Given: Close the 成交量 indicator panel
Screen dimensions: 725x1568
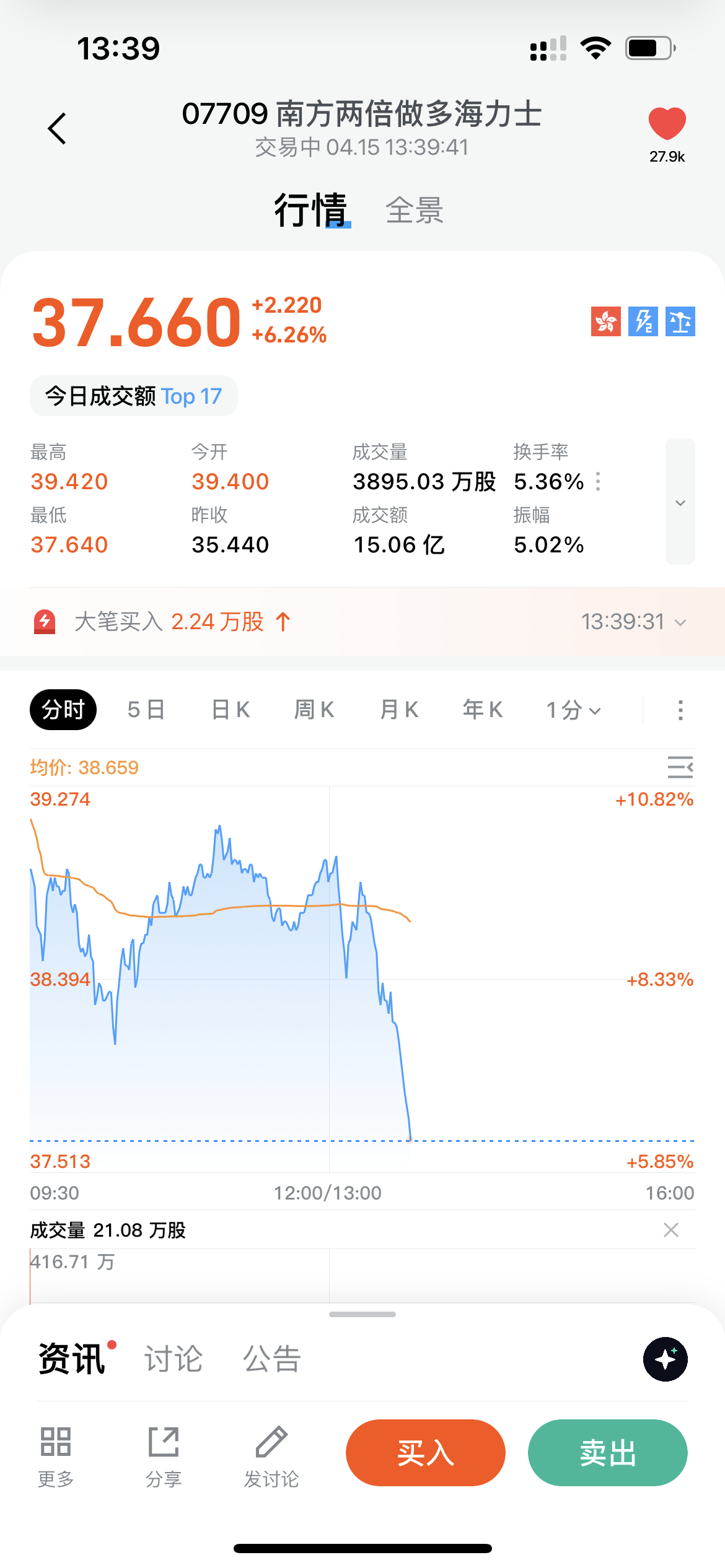Looking at the screenshot, I should (x=671, y=1230).
